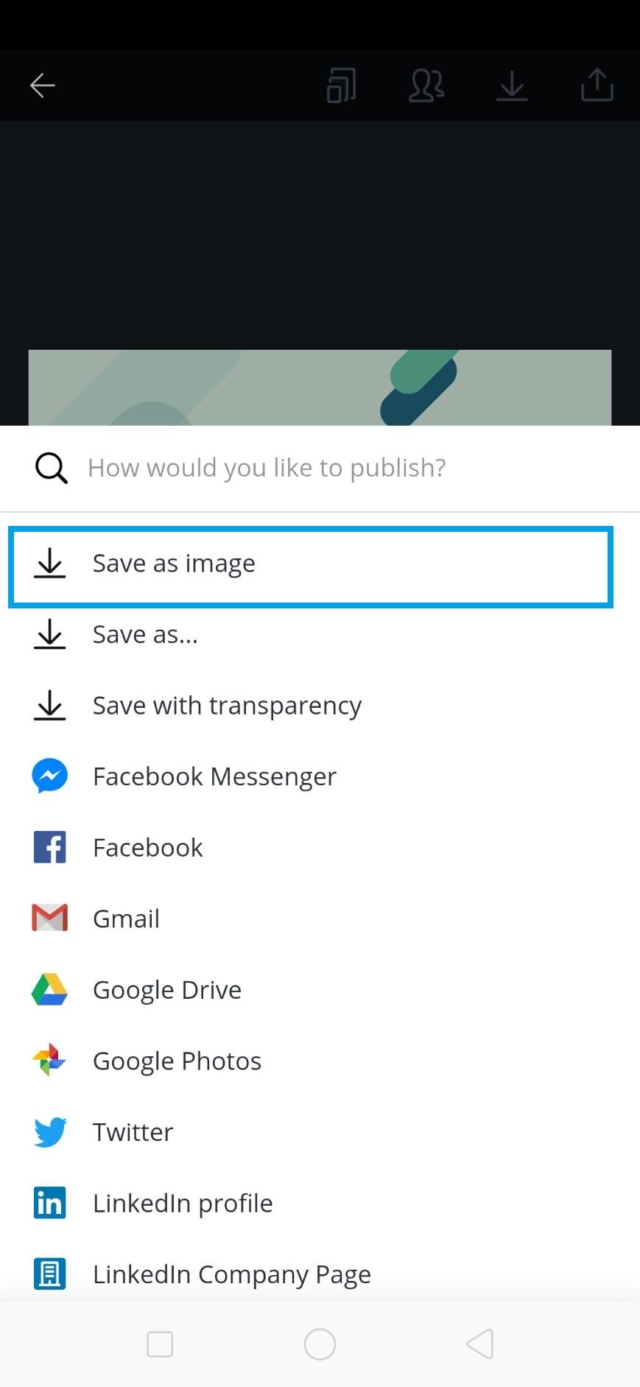Open the pages icon in toolbar
This screenshot has height=1387, width=640.
point(341,86)
